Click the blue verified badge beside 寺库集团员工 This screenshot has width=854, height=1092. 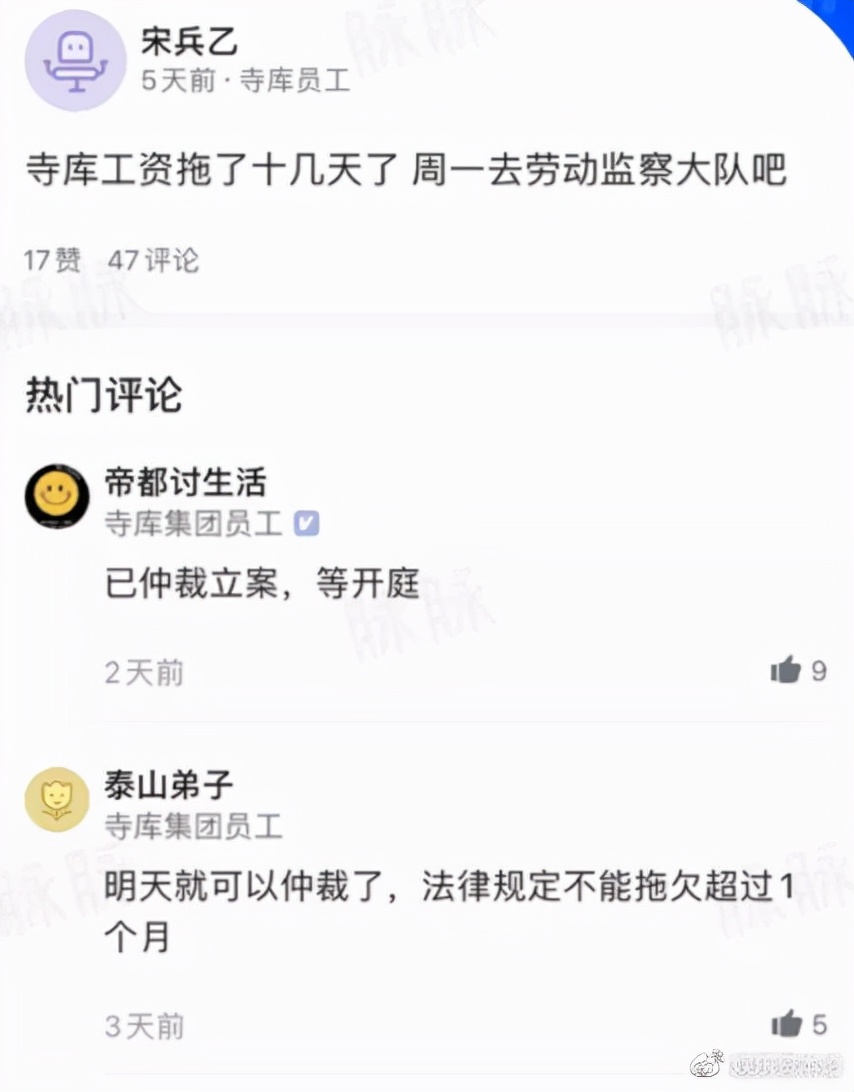pyautogui.click(x=308, y=523)
